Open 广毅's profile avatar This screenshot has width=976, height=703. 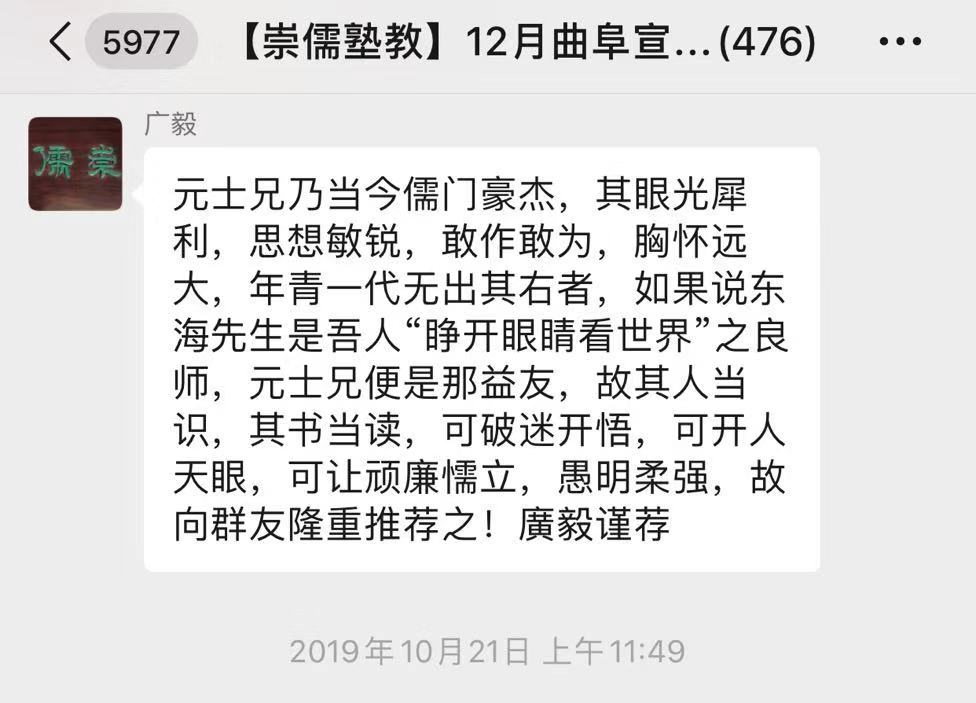(75, 164)
